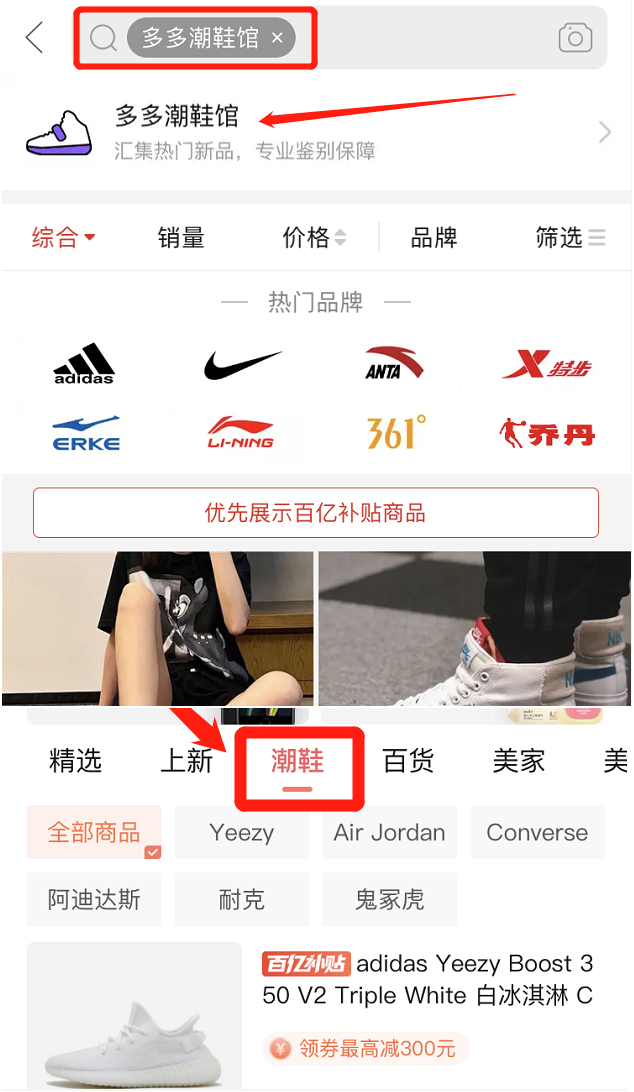This screenshot has height=1092, width=634.
Task: Open the 综合 sort dropdown
Action: 63,237
